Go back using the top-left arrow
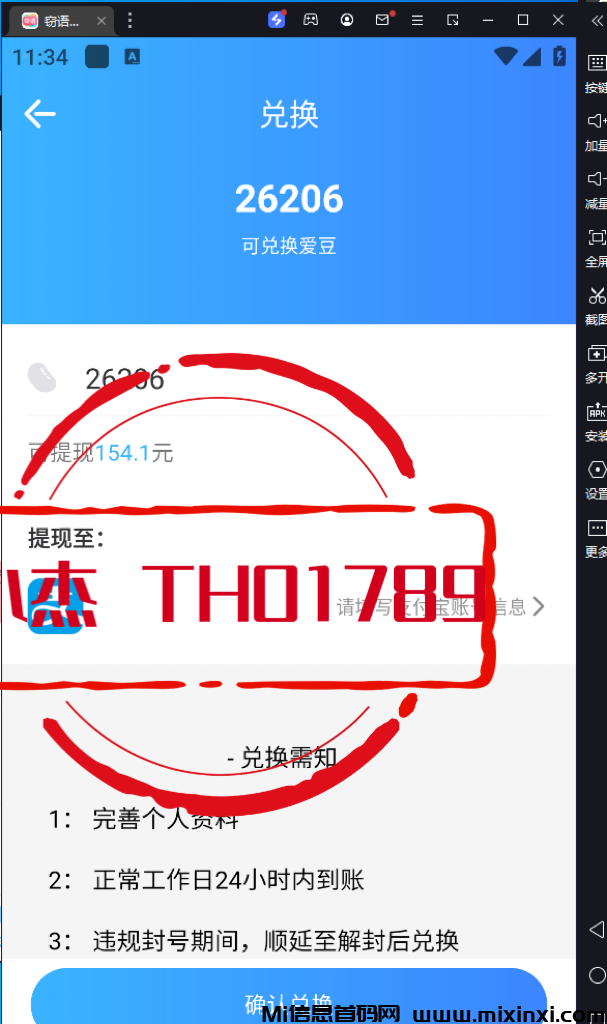The width and height of the screenshot is (607, 1024). coord(40,114)
